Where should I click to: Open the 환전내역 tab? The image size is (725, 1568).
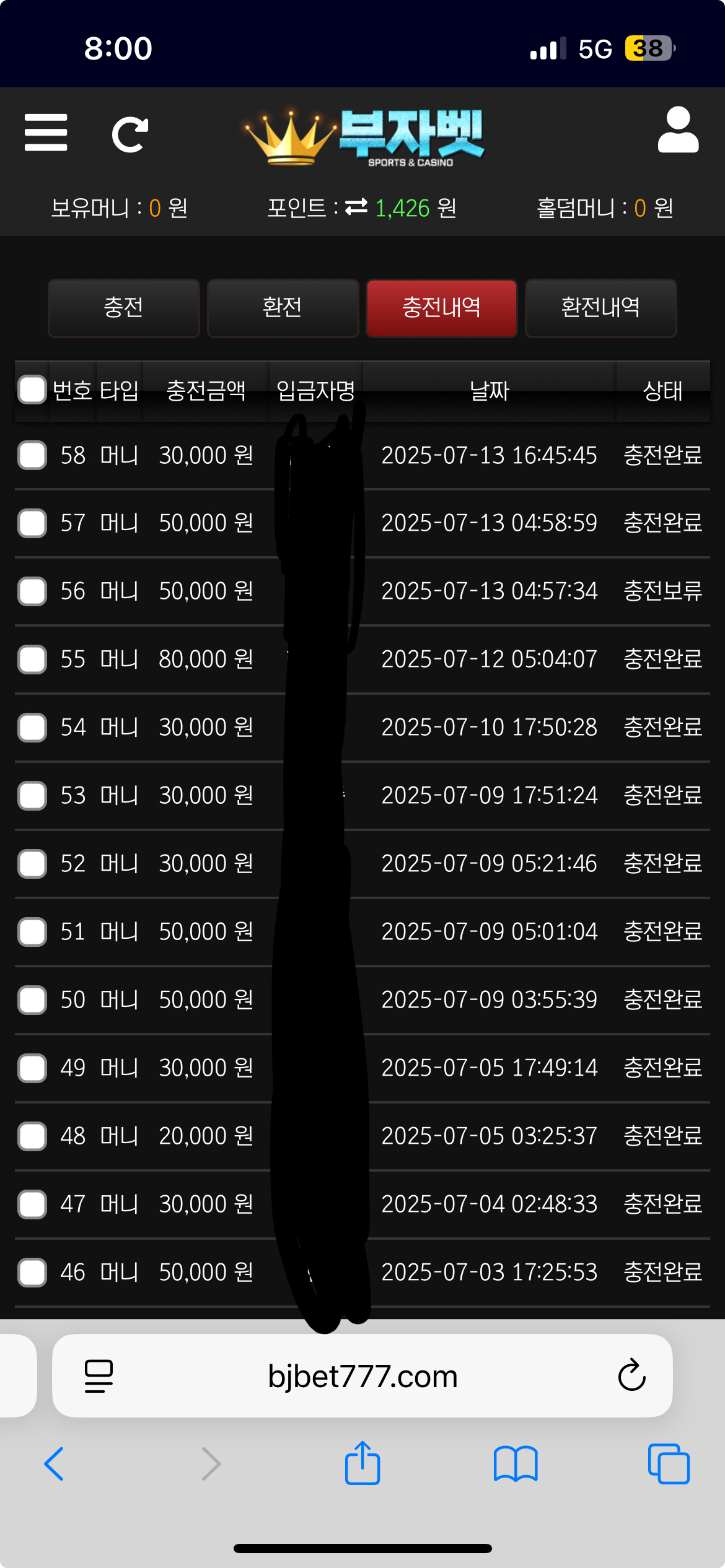[600, 308]
